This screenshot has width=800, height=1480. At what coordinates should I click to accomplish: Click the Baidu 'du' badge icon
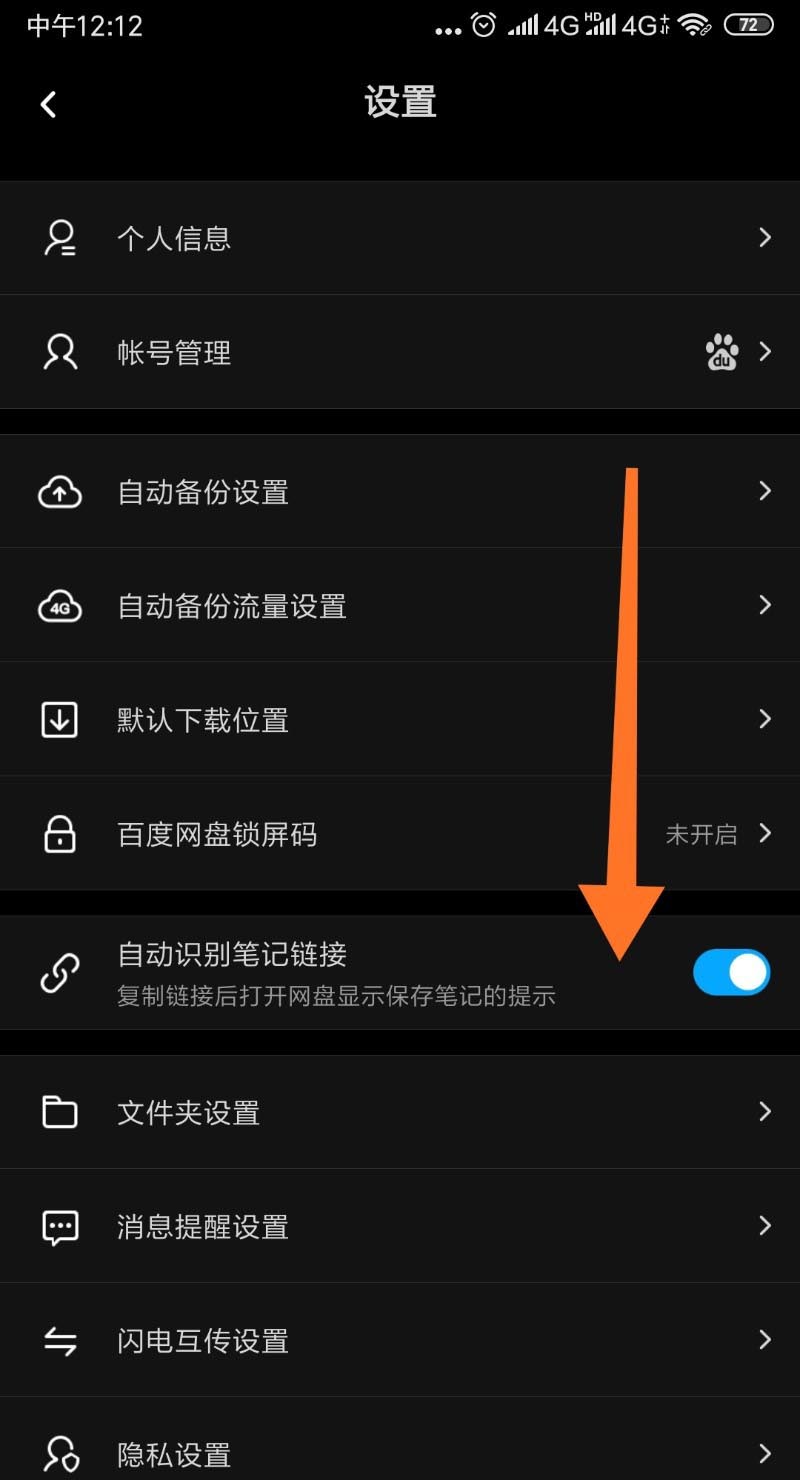pyautogui.click(x=723, y=352)
